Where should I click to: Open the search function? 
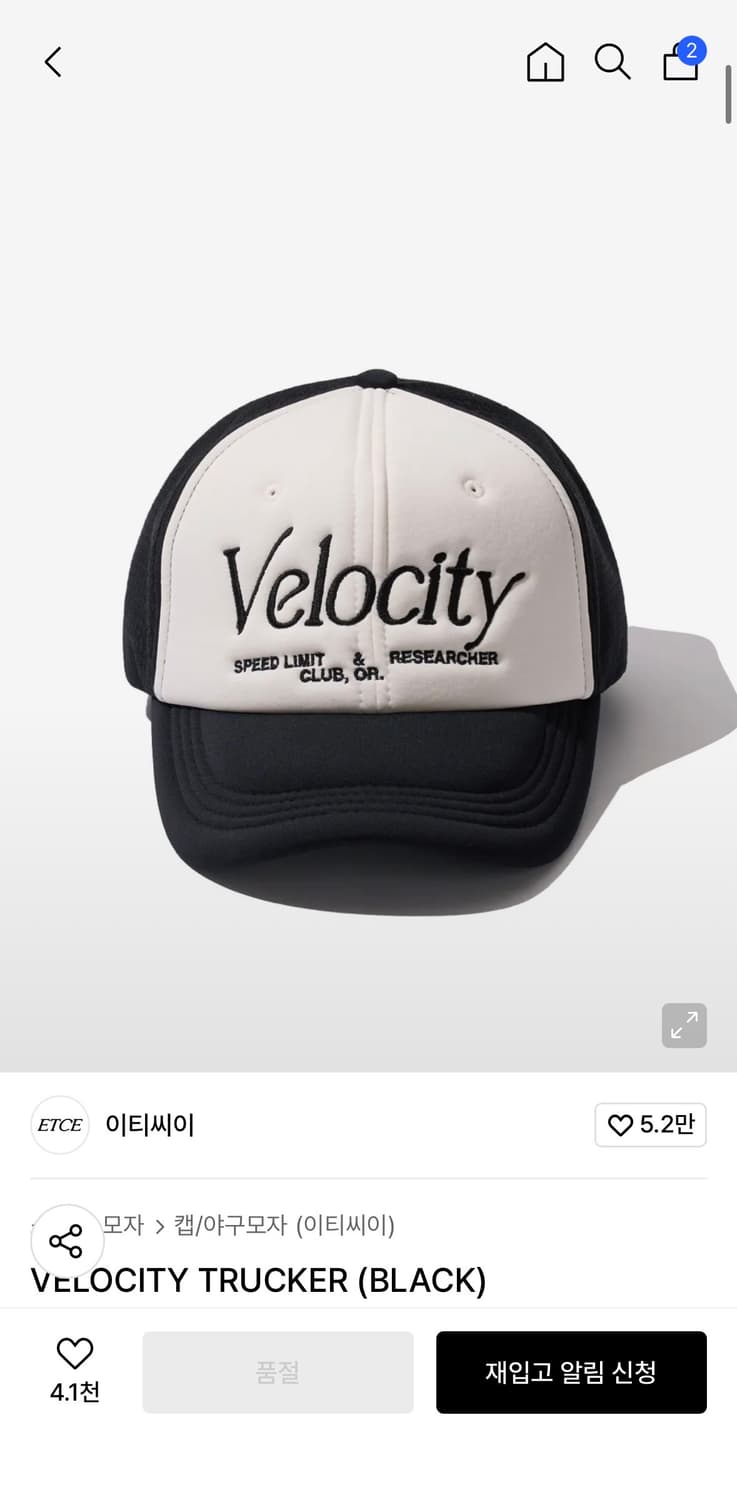[612, 62]
